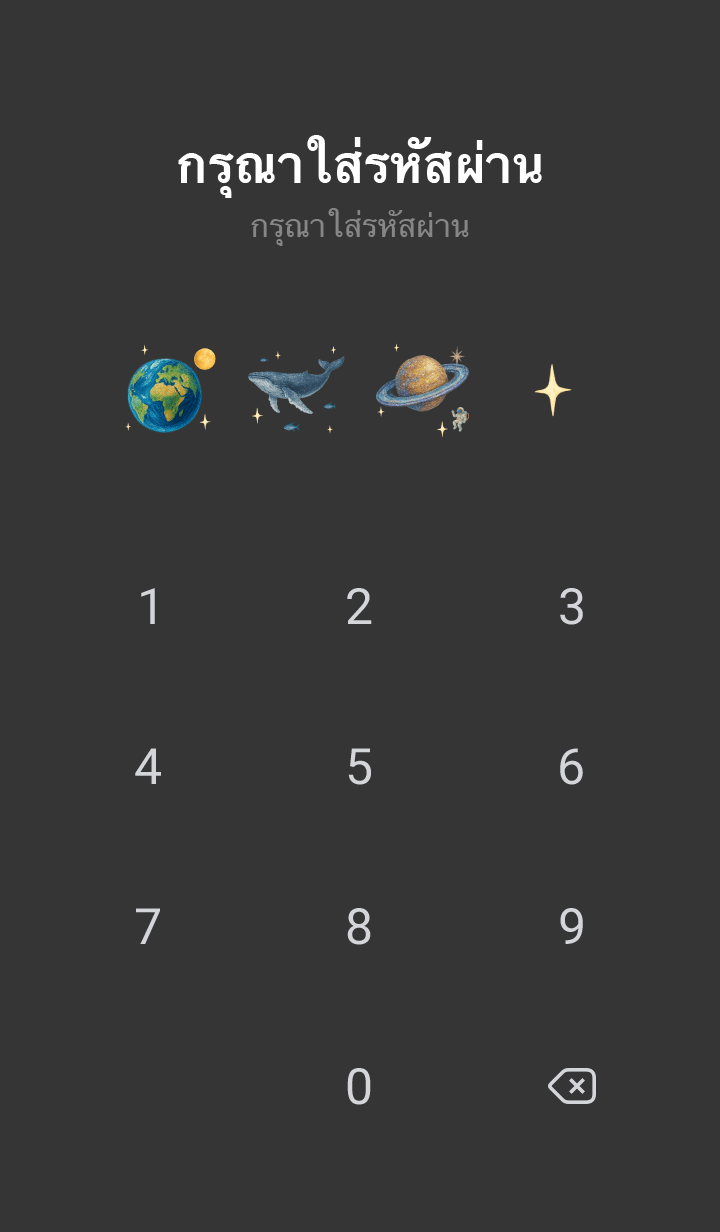
Task: Select digit 9 for the passcode
Action: (x=571, y=927)
